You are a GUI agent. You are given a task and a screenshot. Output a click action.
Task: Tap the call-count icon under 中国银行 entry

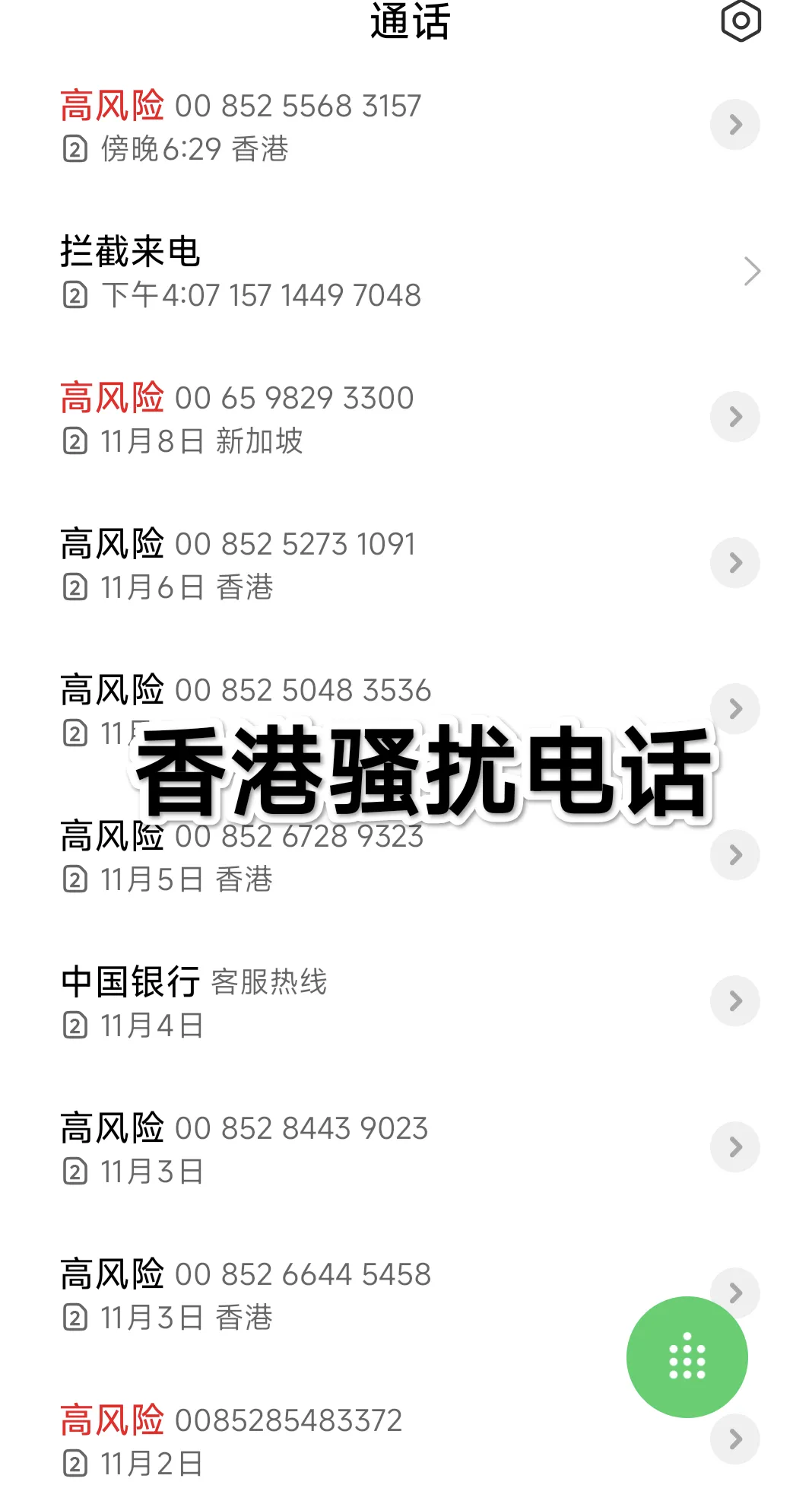(75, 1024)
